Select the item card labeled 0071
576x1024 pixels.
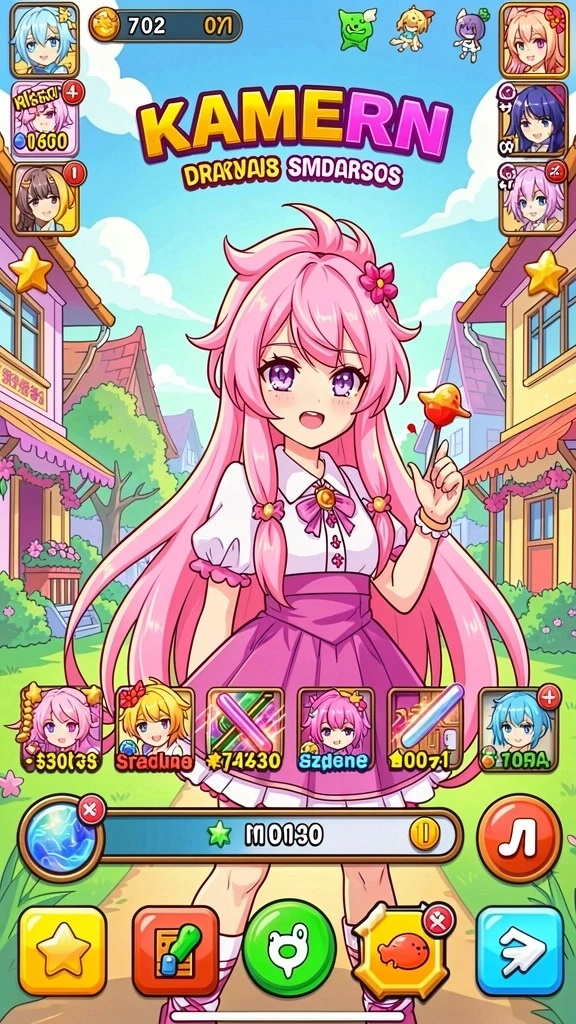[x=426, y=729]
